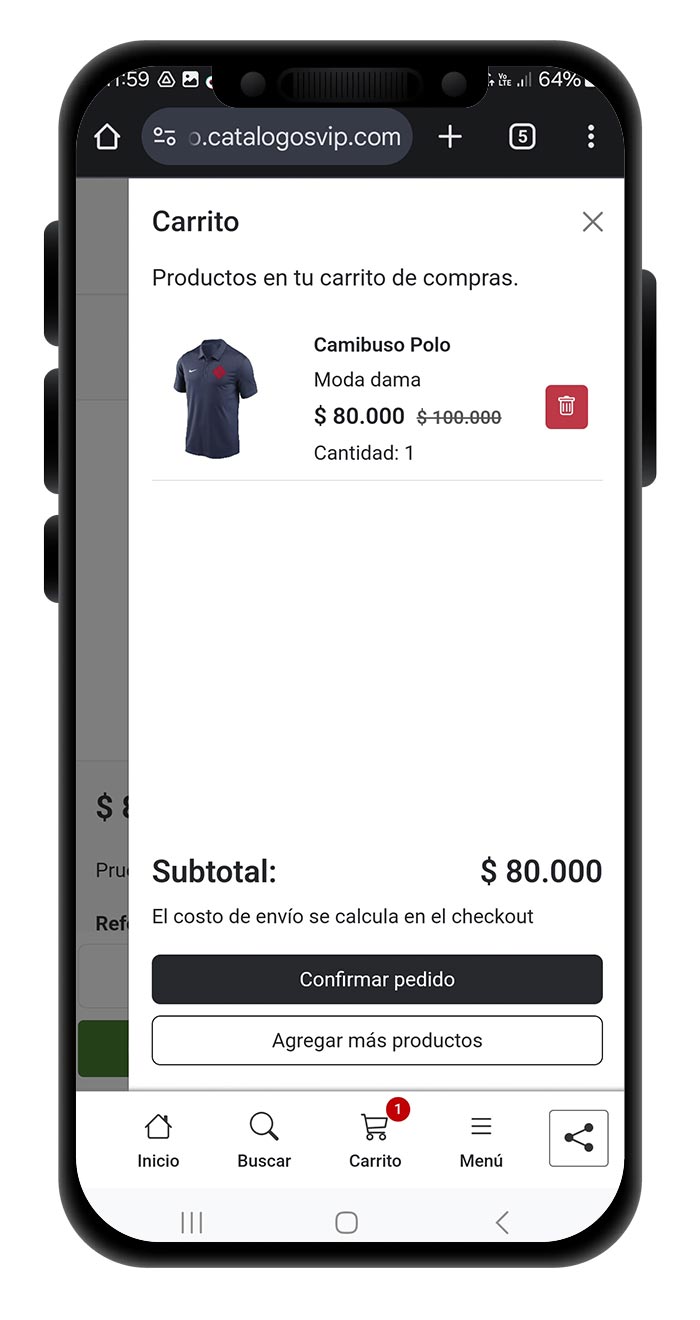Screen dimensions: 700x1320
Task: Open the recent apps view
Action: click(x=192, y=1221)
